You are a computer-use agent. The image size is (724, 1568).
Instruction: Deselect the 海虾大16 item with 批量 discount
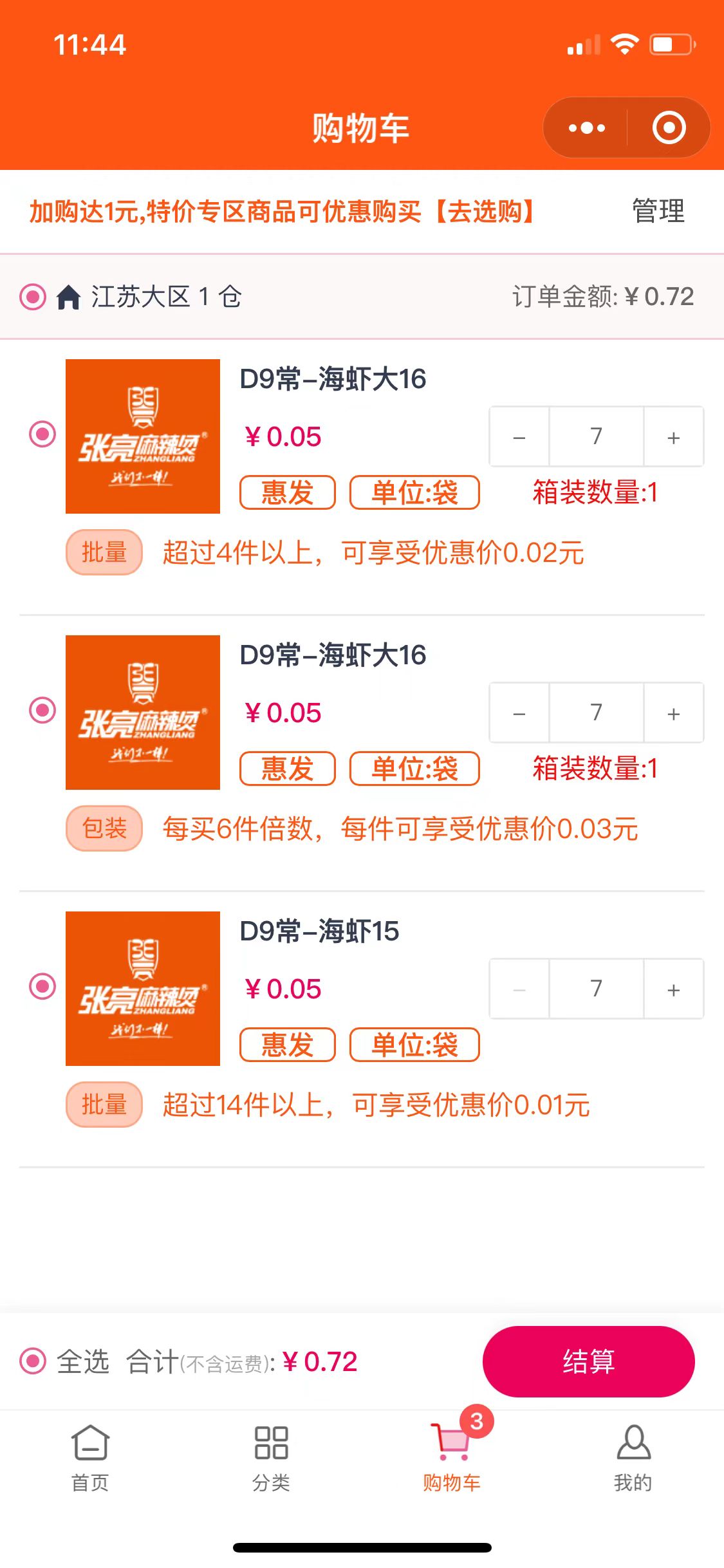42,434
